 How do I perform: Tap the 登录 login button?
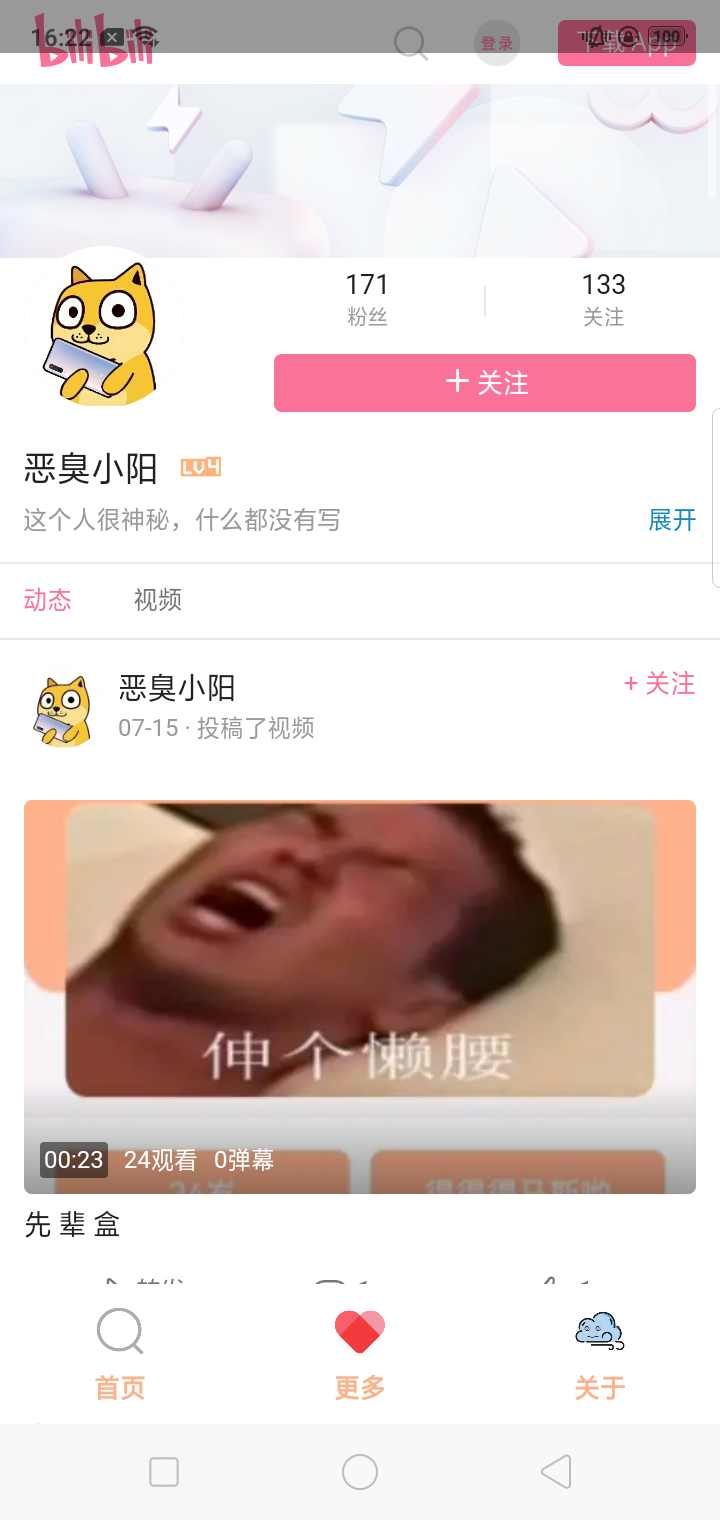click(x=496, y=44)
